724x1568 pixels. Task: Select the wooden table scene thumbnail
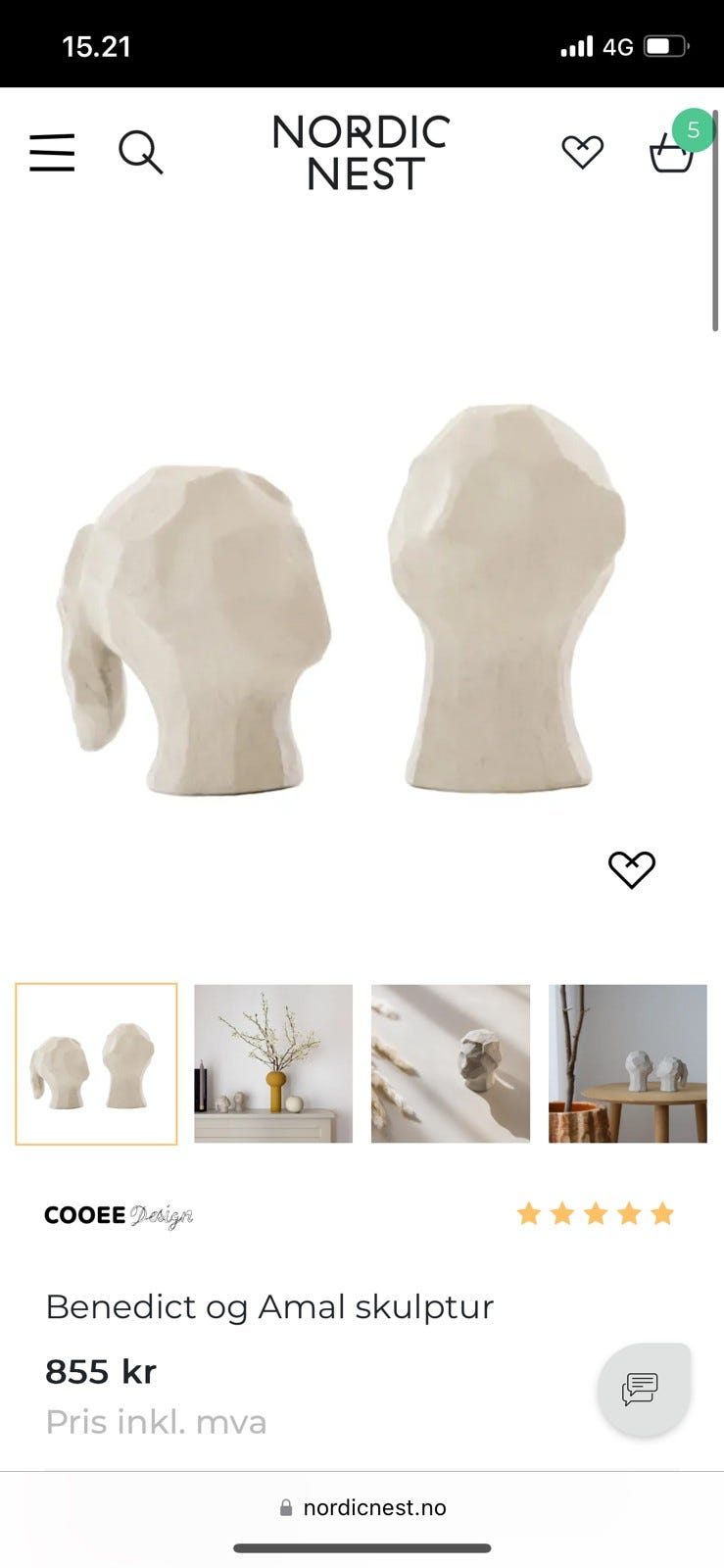click(627, 1062)
